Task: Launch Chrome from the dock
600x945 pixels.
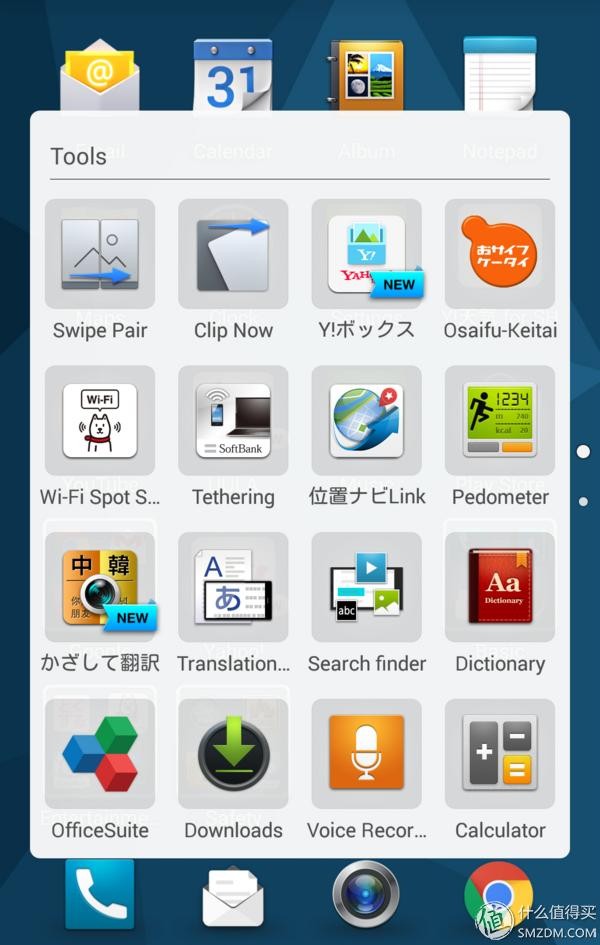Action: [x=497, y=893]
